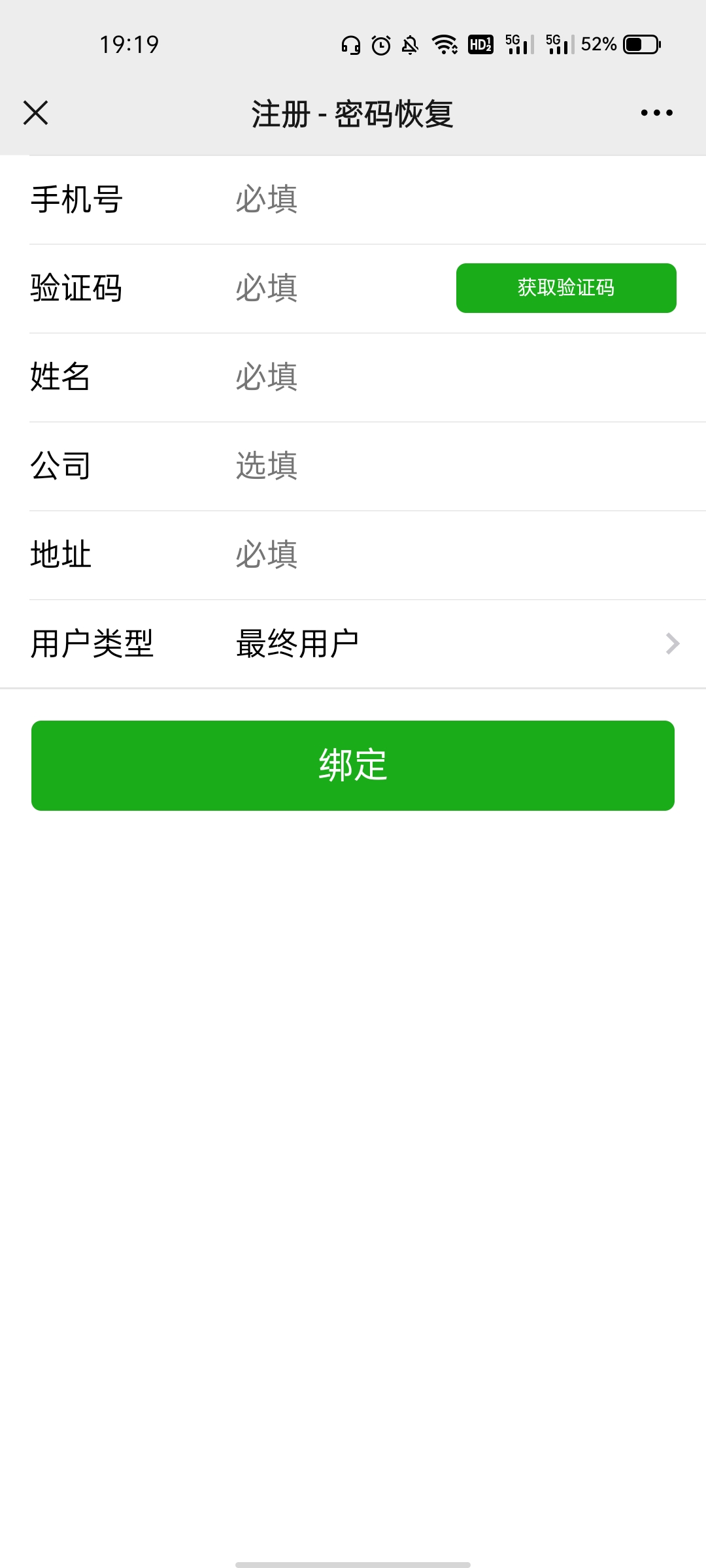Open the 用户类型 user type picker
The width and height of the screenshot is (706, 1568).
[x=458, y=644]
